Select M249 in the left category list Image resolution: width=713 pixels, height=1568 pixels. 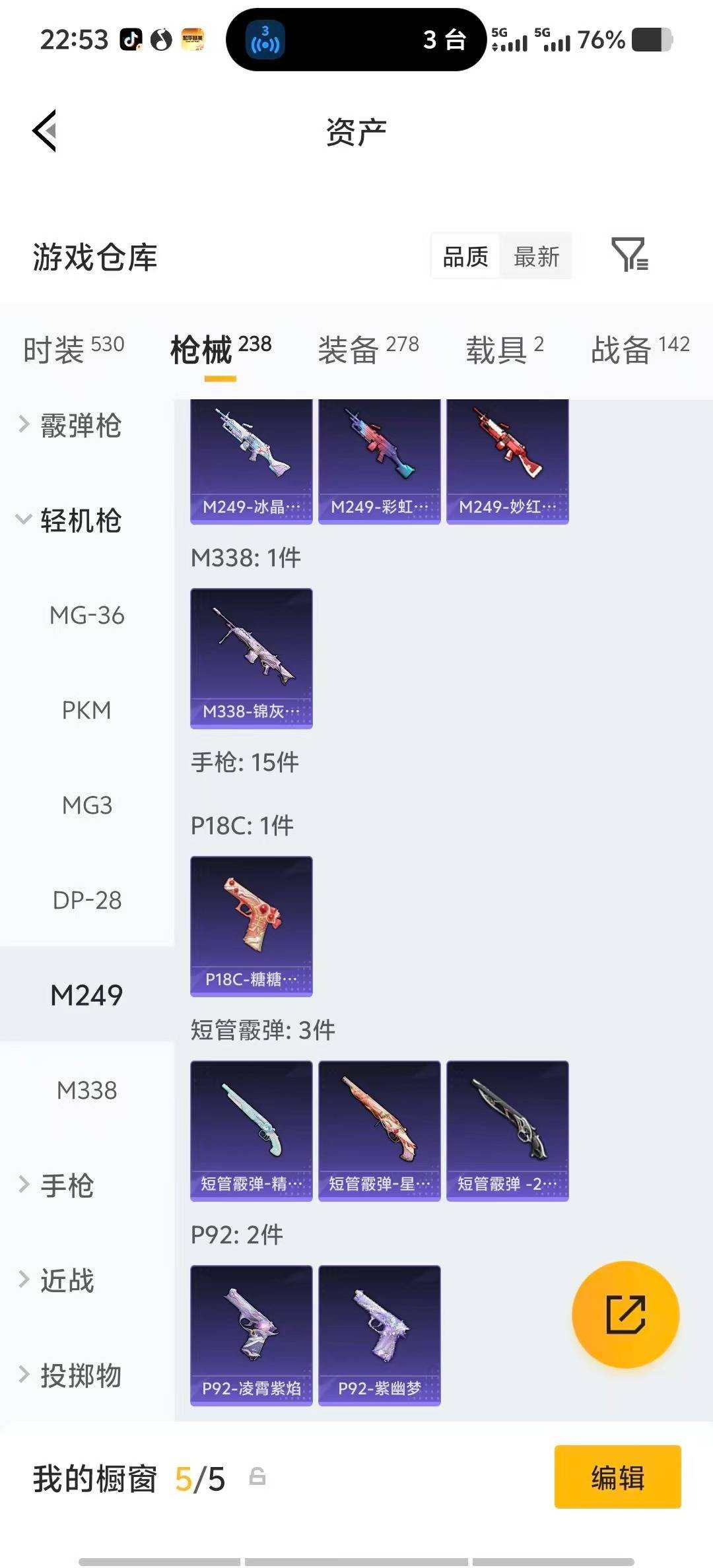tap(86, 995)
